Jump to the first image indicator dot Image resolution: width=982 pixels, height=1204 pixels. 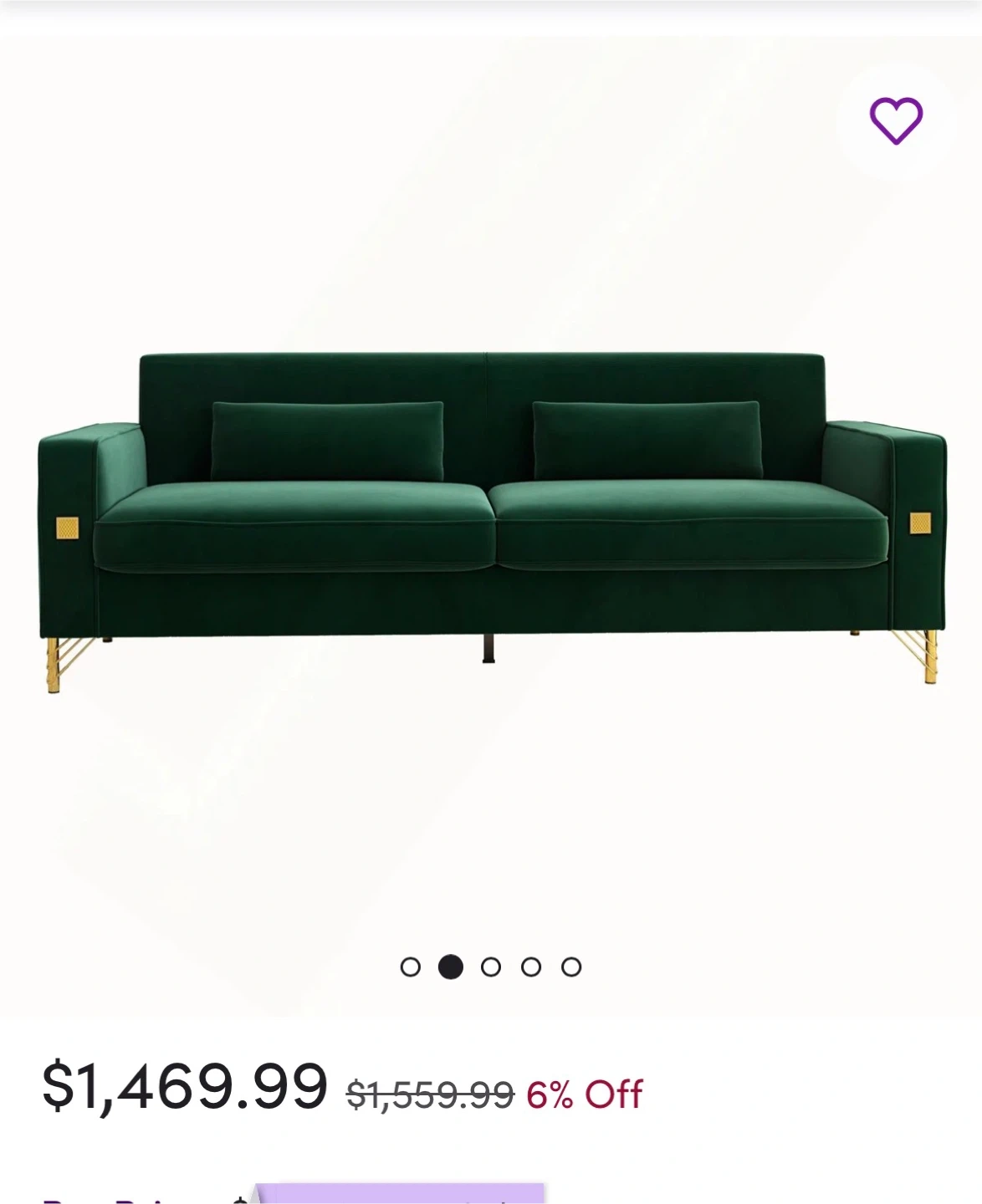pyautogui.click(x=411, y=967)
